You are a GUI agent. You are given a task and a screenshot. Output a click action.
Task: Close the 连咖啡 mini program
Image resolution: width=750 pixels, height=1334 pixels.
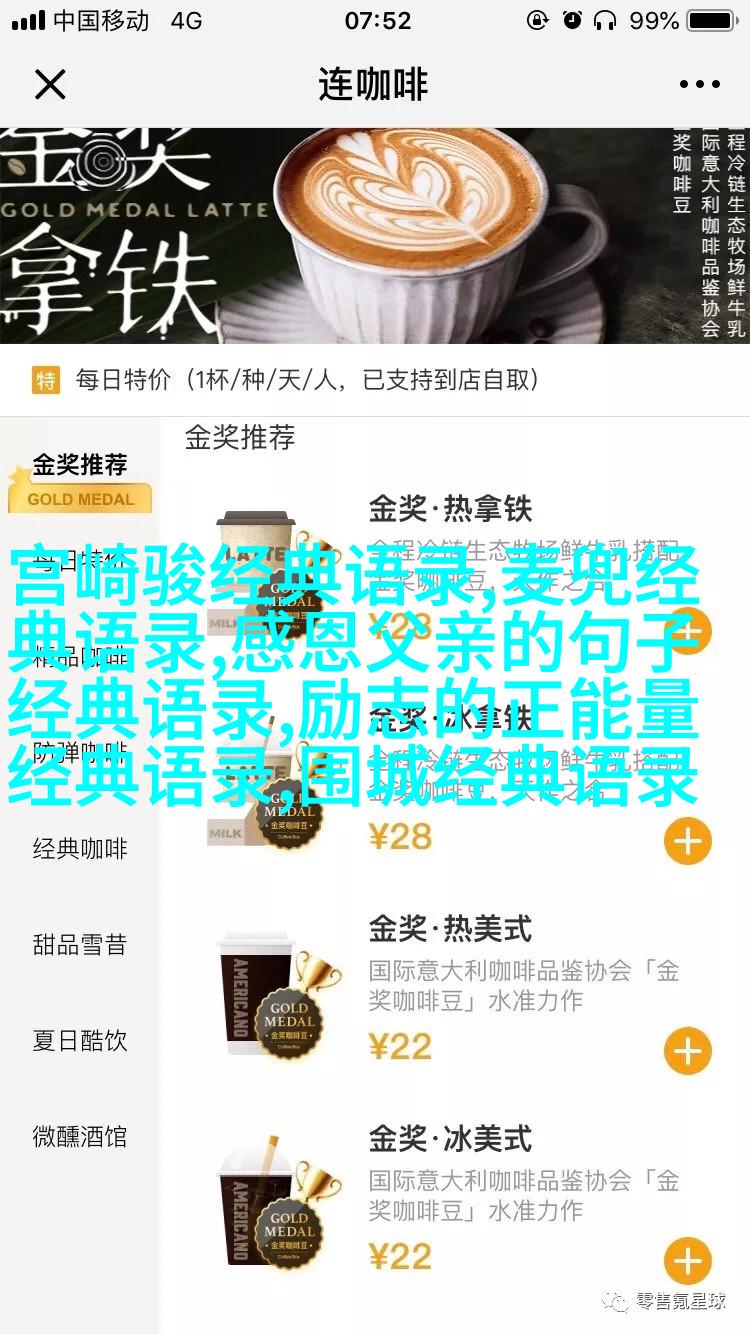click(50, 85)
